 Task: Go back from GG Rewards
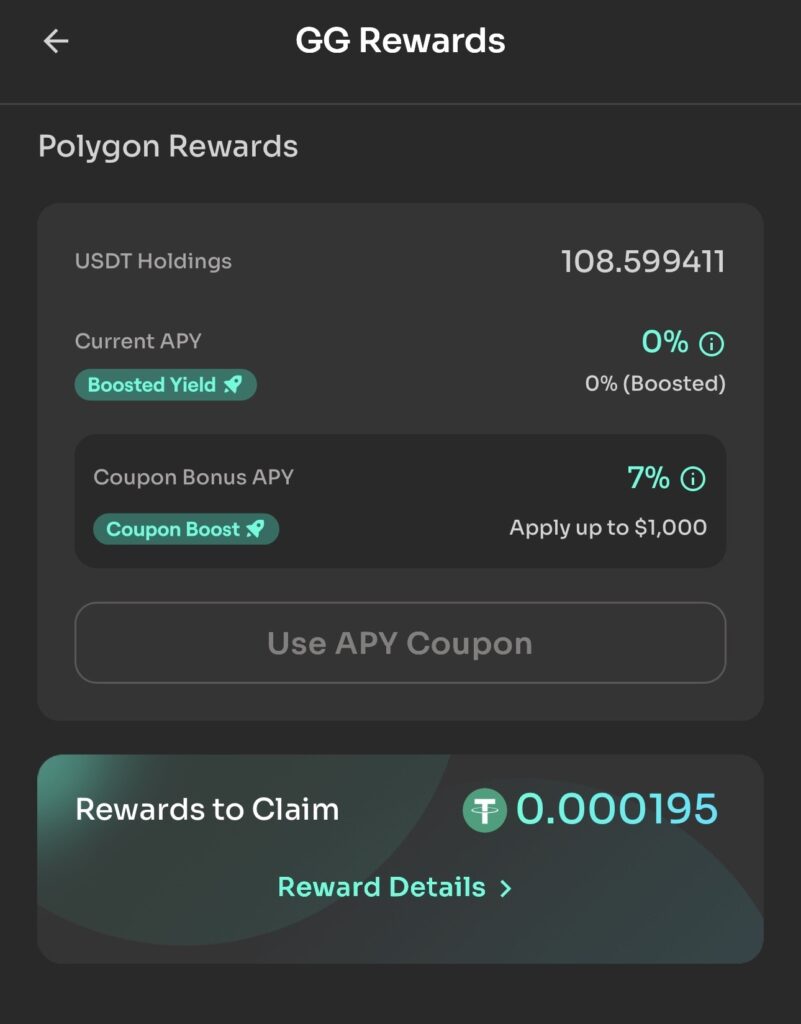click(56, 41)
